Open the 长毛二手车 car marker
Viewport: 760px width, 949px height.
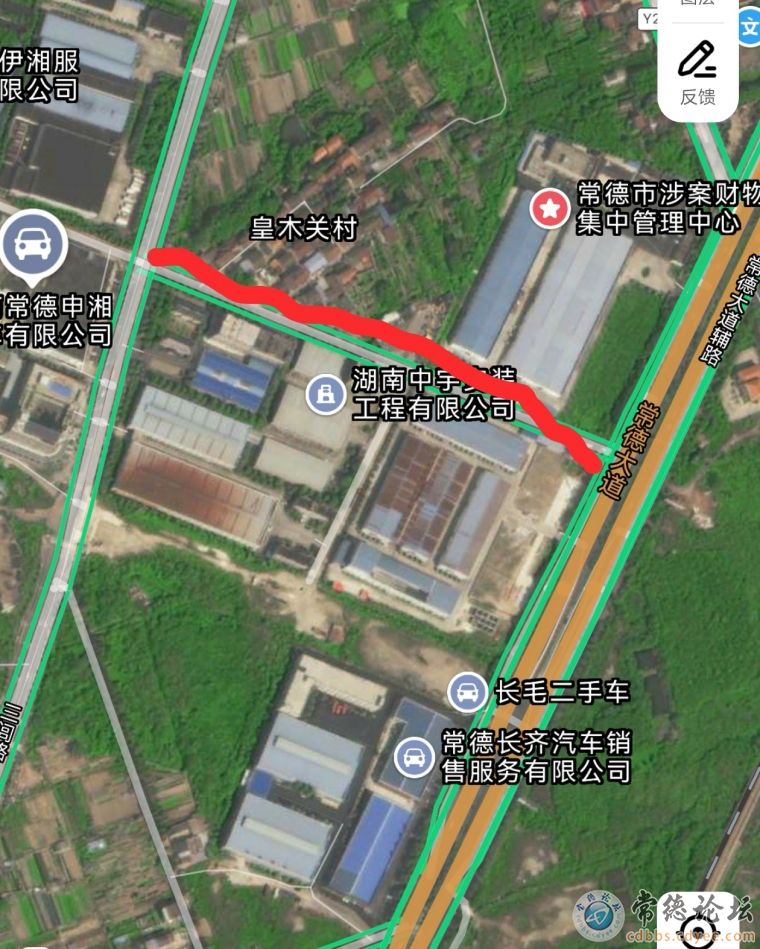pos(466,690)
